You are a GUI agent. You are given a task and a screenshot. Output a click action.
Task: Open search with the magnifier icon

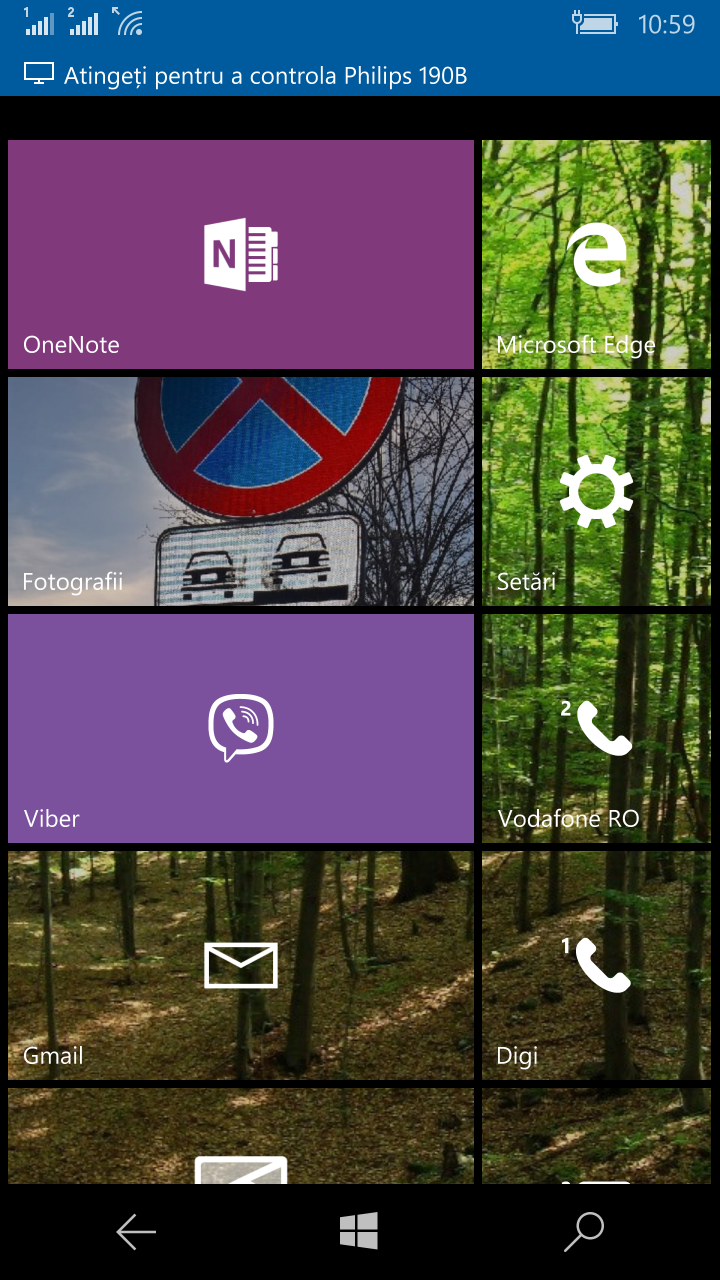point(584,1232)
